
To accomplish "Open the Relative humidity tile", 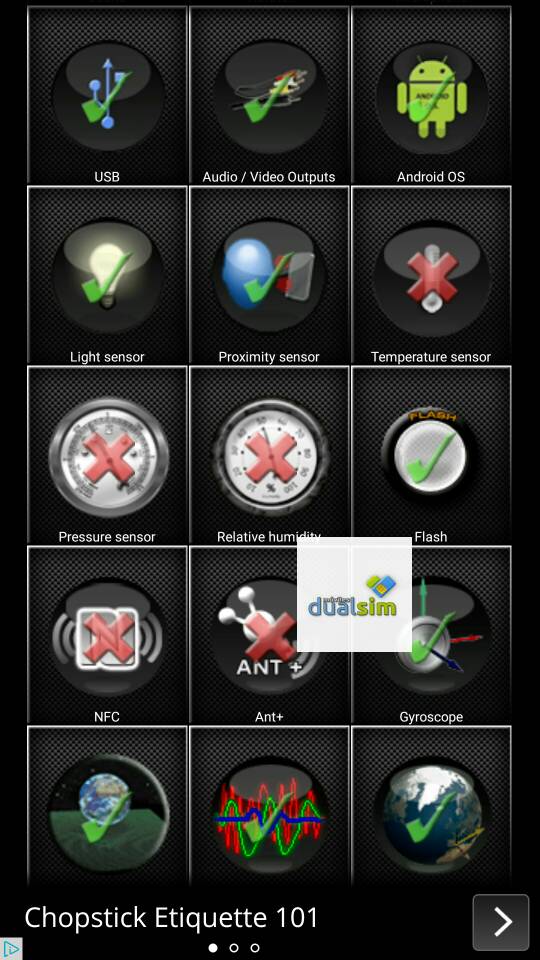I will point(269,456).
